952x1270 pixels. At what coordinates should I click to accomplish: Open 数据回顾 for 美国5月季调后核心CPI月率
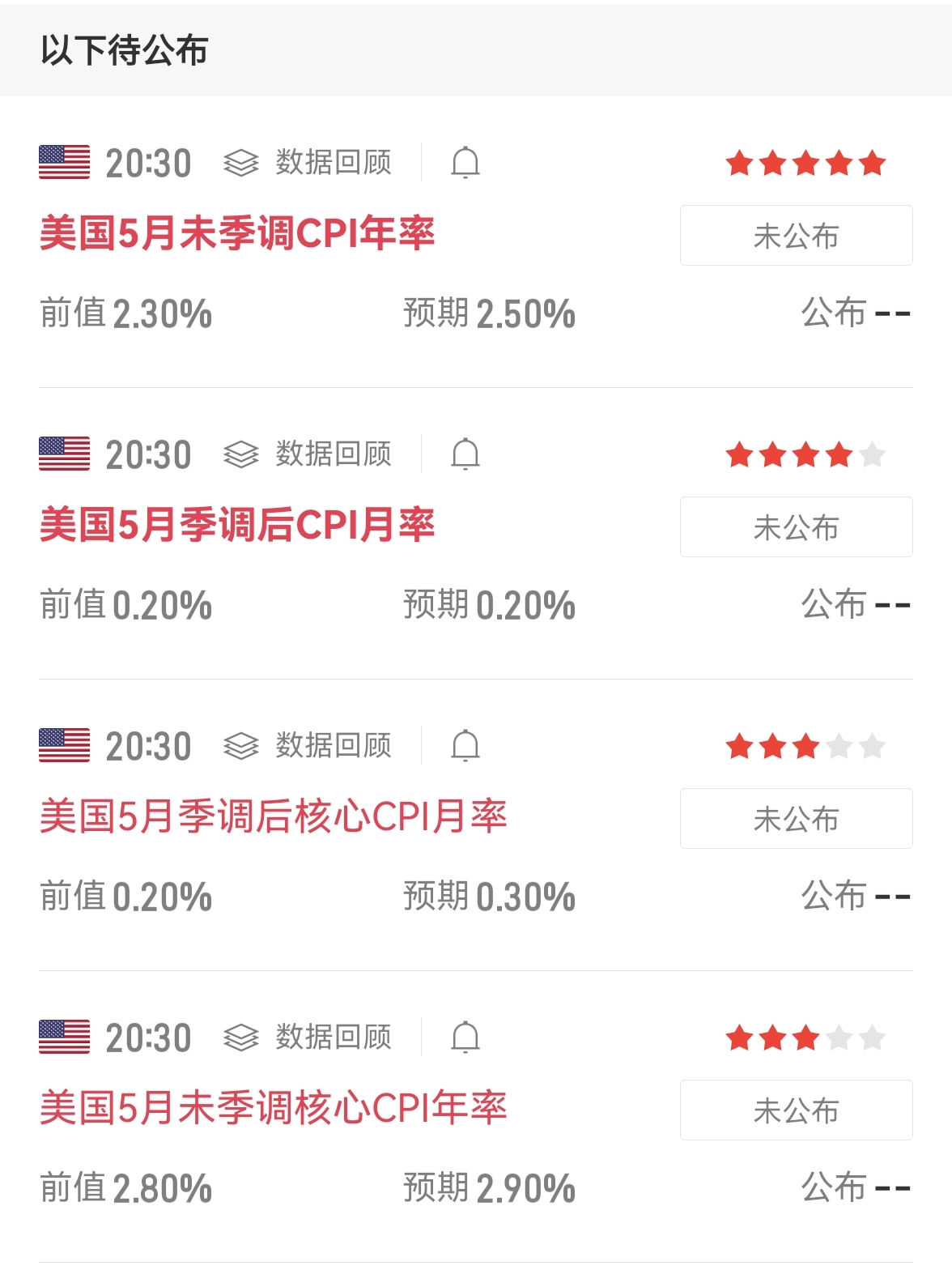coord(308,746)
